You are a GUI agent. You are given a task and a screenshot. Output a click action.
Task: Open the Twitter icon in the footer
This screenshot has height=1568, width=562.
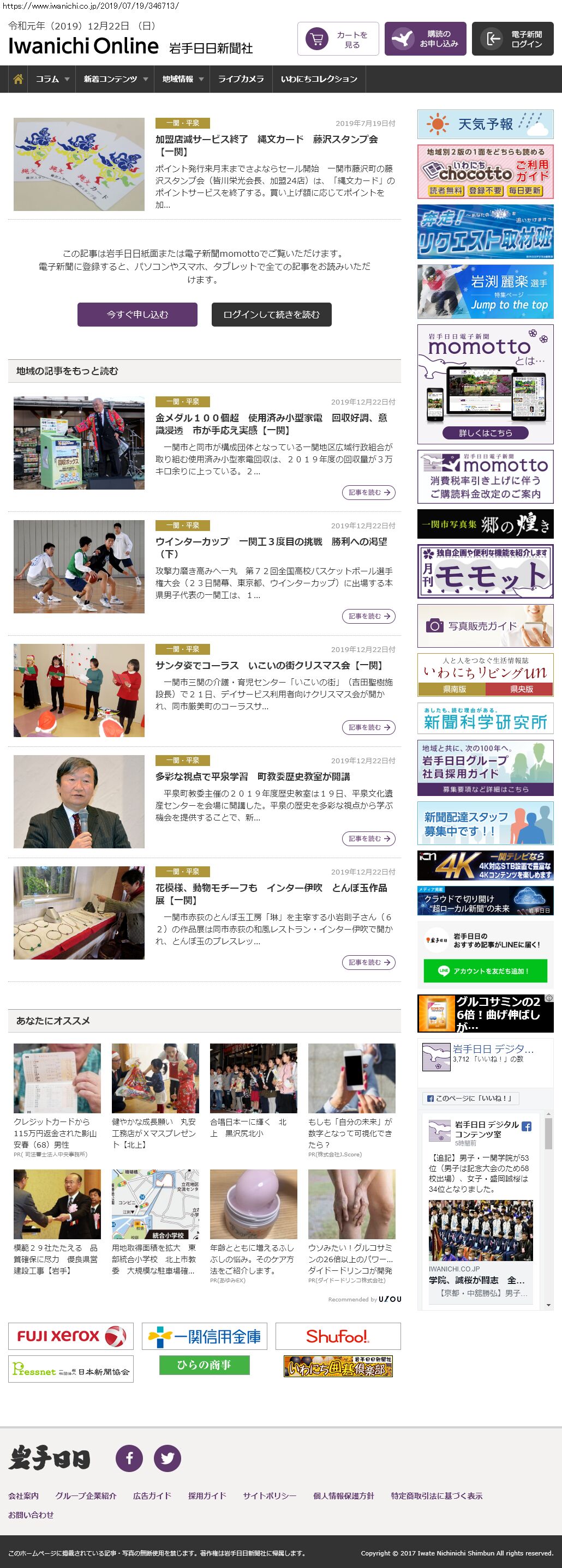[x=167, y=1458]
